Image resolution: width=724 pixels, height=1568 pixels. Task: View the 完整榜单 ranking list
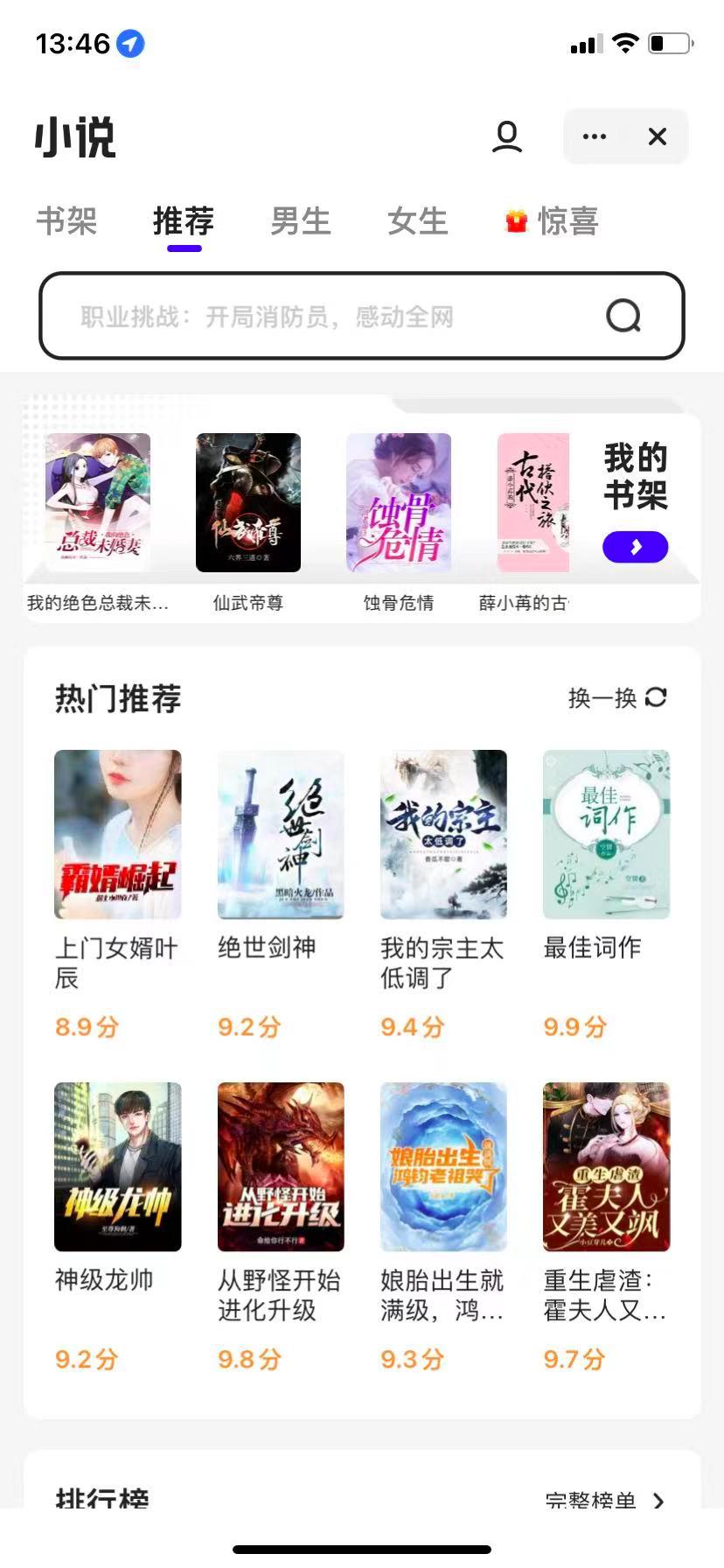605,1500
